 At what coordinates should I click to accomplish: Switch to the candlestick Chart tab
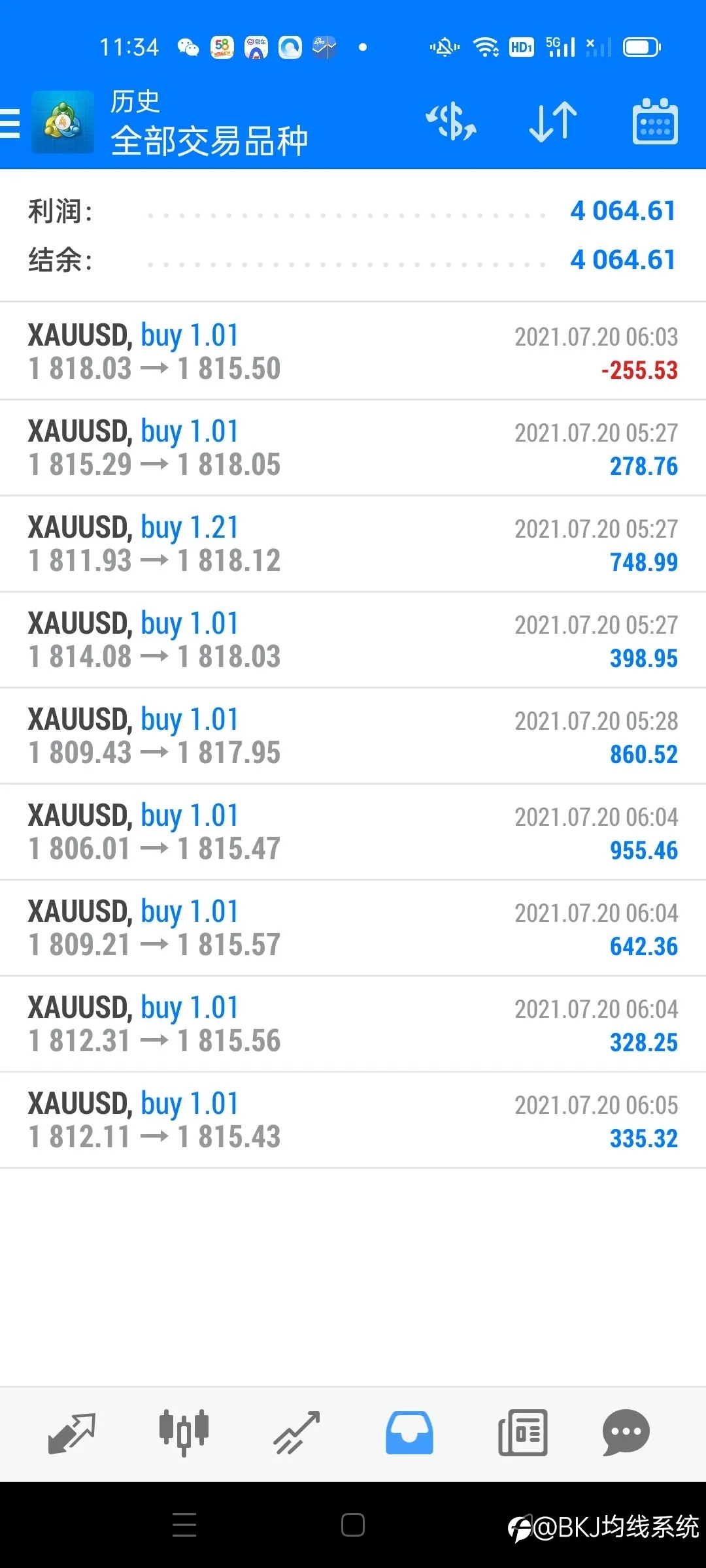[x=184, y=1433]
